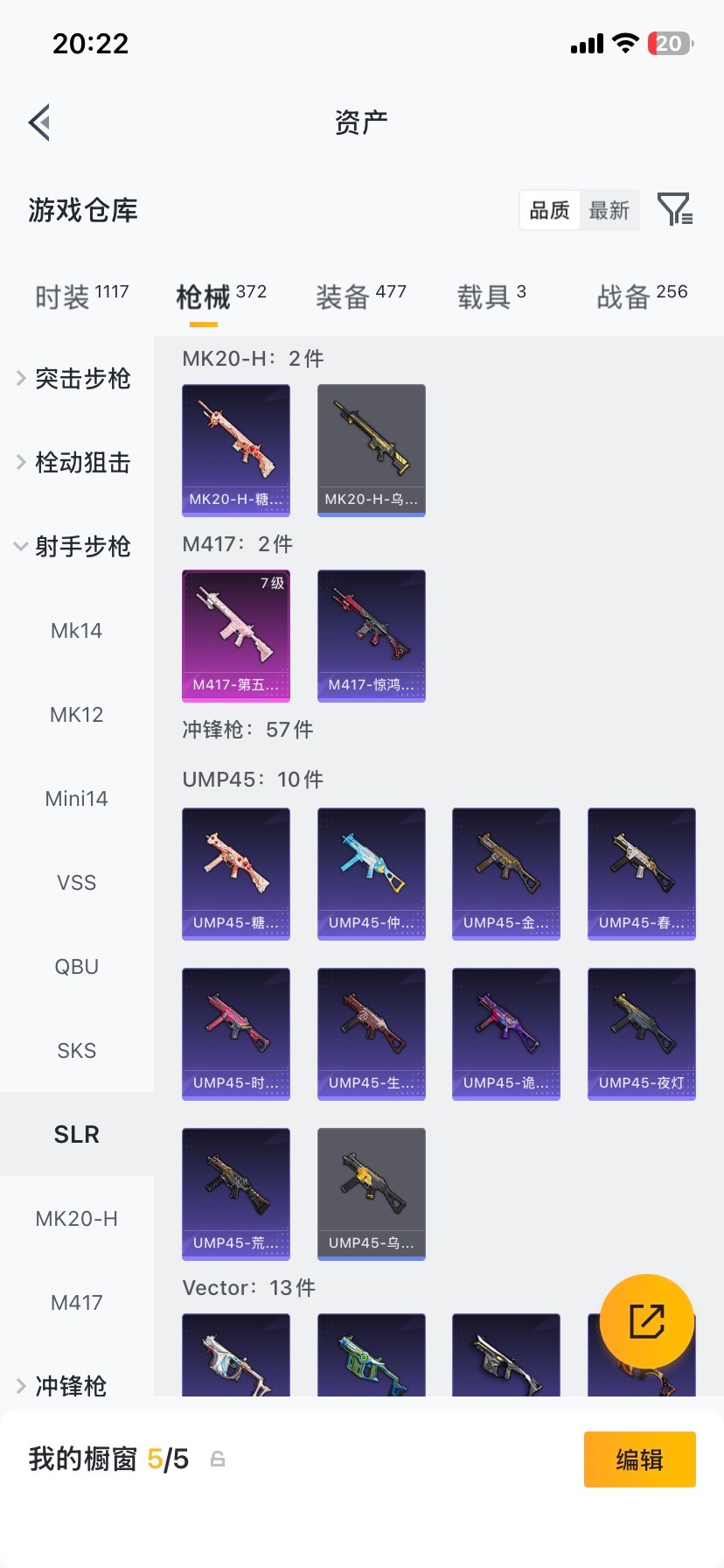Select the level 7 M417-第五 skin

(235, 636)
